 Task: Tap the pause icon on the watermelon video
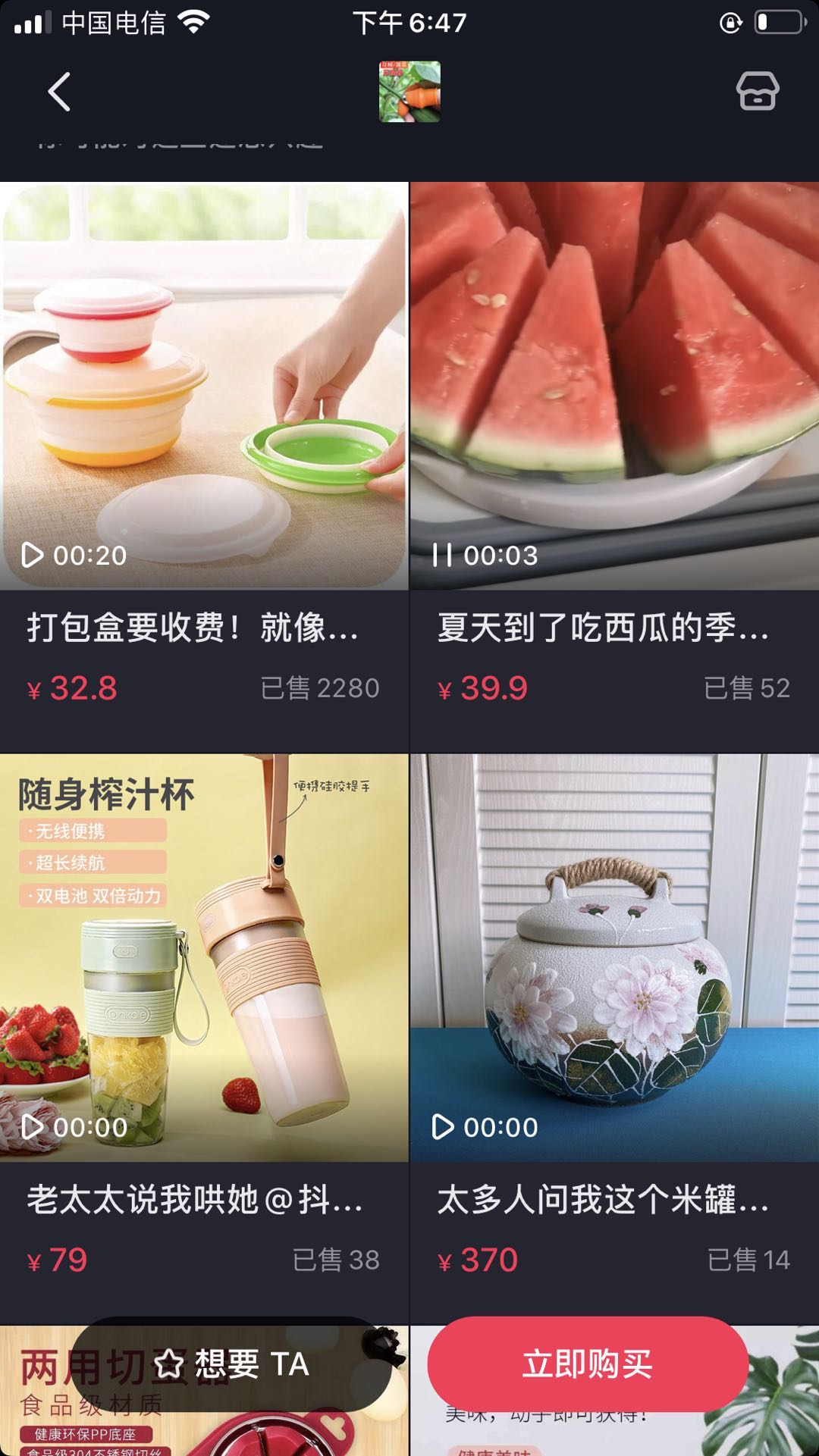pyautogui.click(x=442, y=556)
